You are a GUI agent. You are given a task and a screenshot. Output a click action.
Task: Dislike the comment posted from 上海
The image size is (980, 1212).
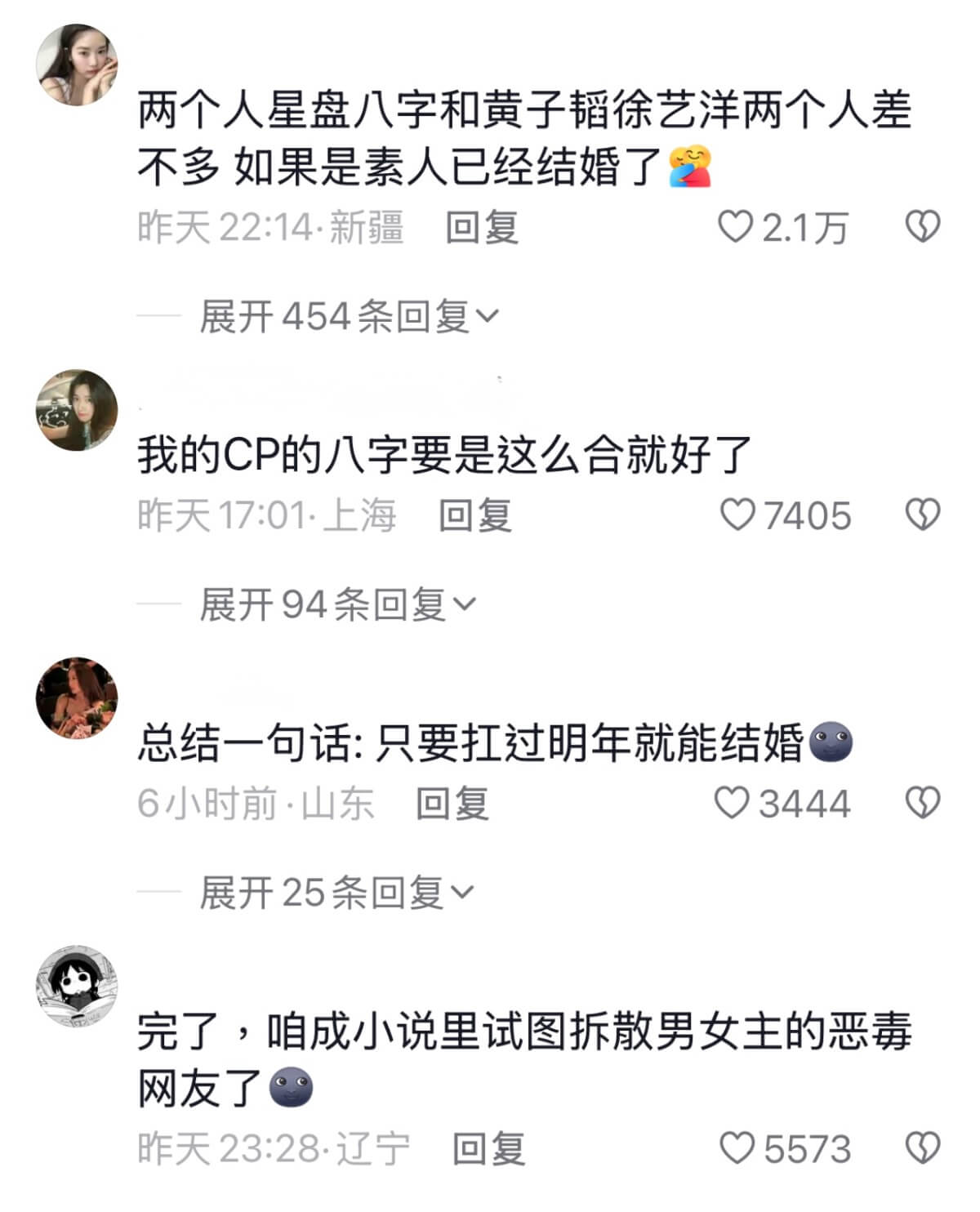pyautogui.click(x=923, y=515)
